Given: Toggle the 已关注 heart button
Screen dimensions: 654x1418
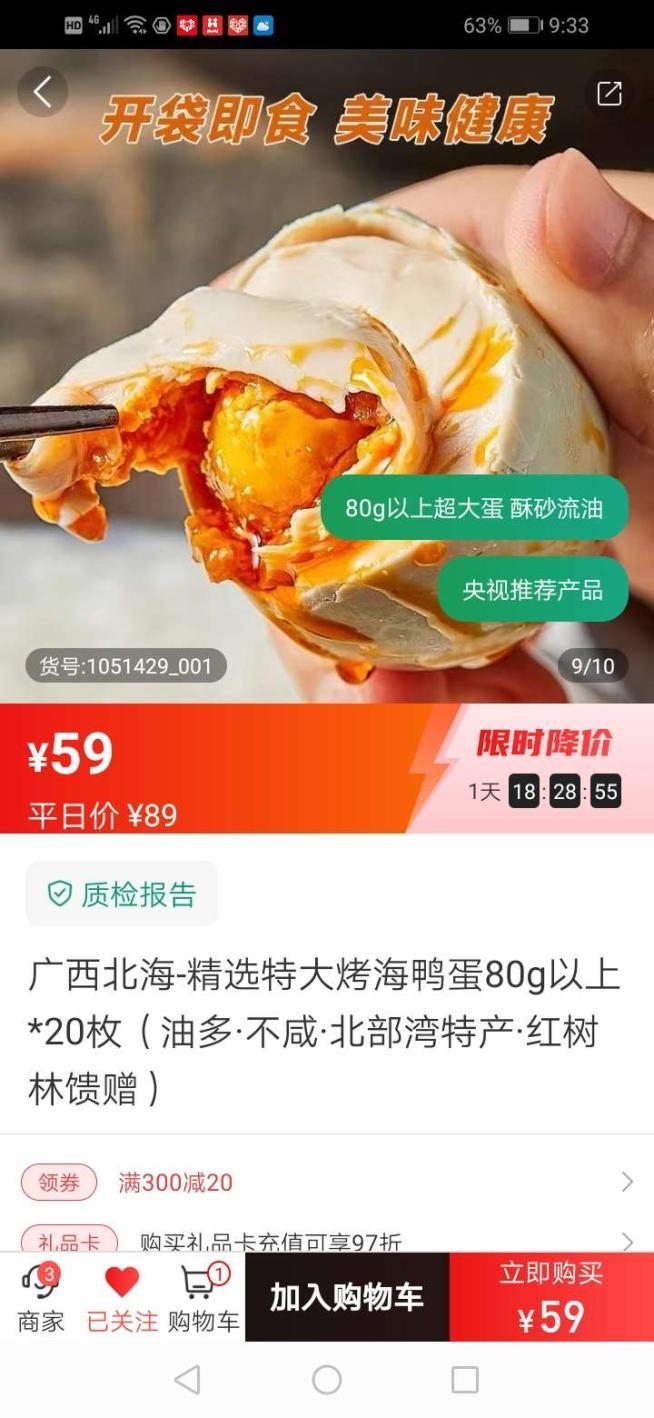Looking at the screenshot, I should [x=122, y=1297].
